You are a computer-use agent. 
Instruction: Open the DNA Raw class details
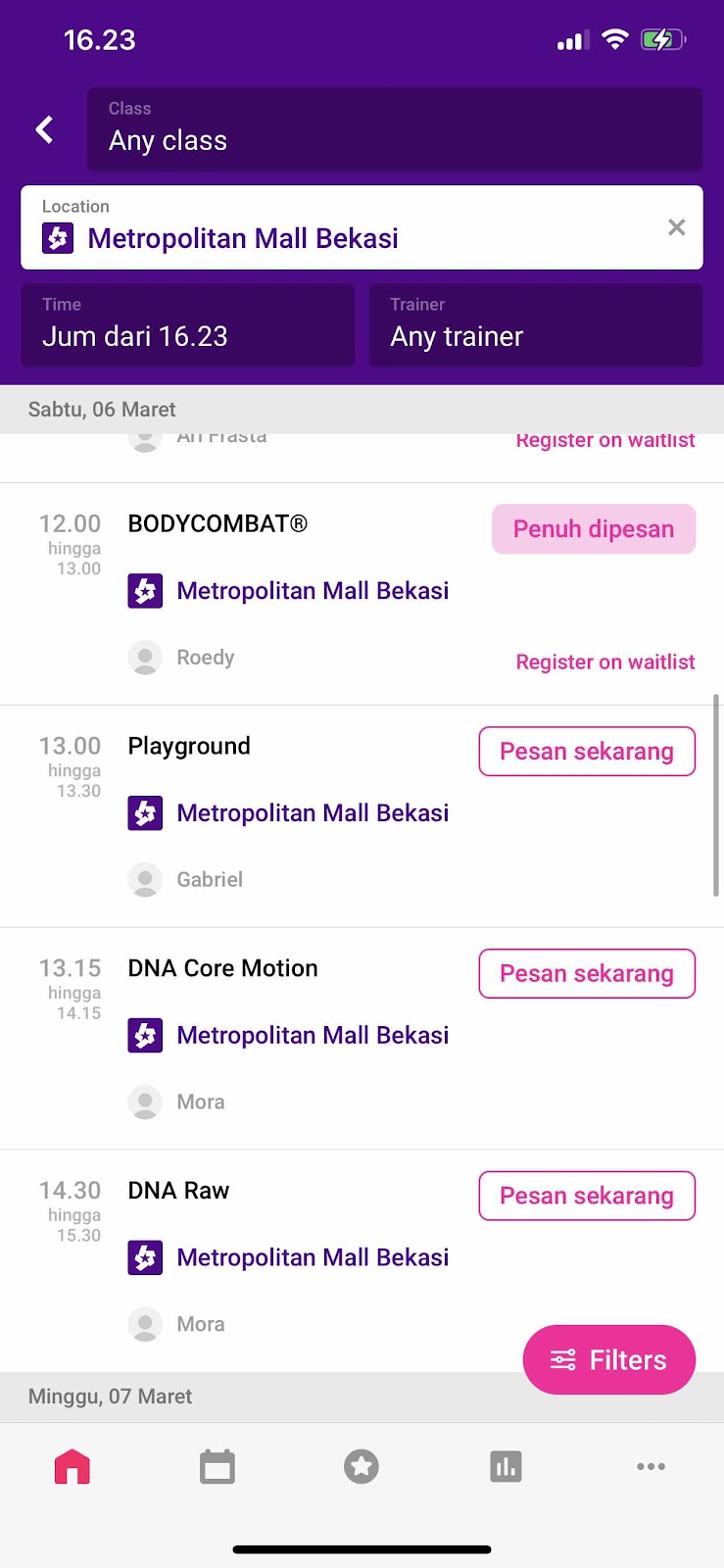pyautogui.click(x=362, y=1261)
